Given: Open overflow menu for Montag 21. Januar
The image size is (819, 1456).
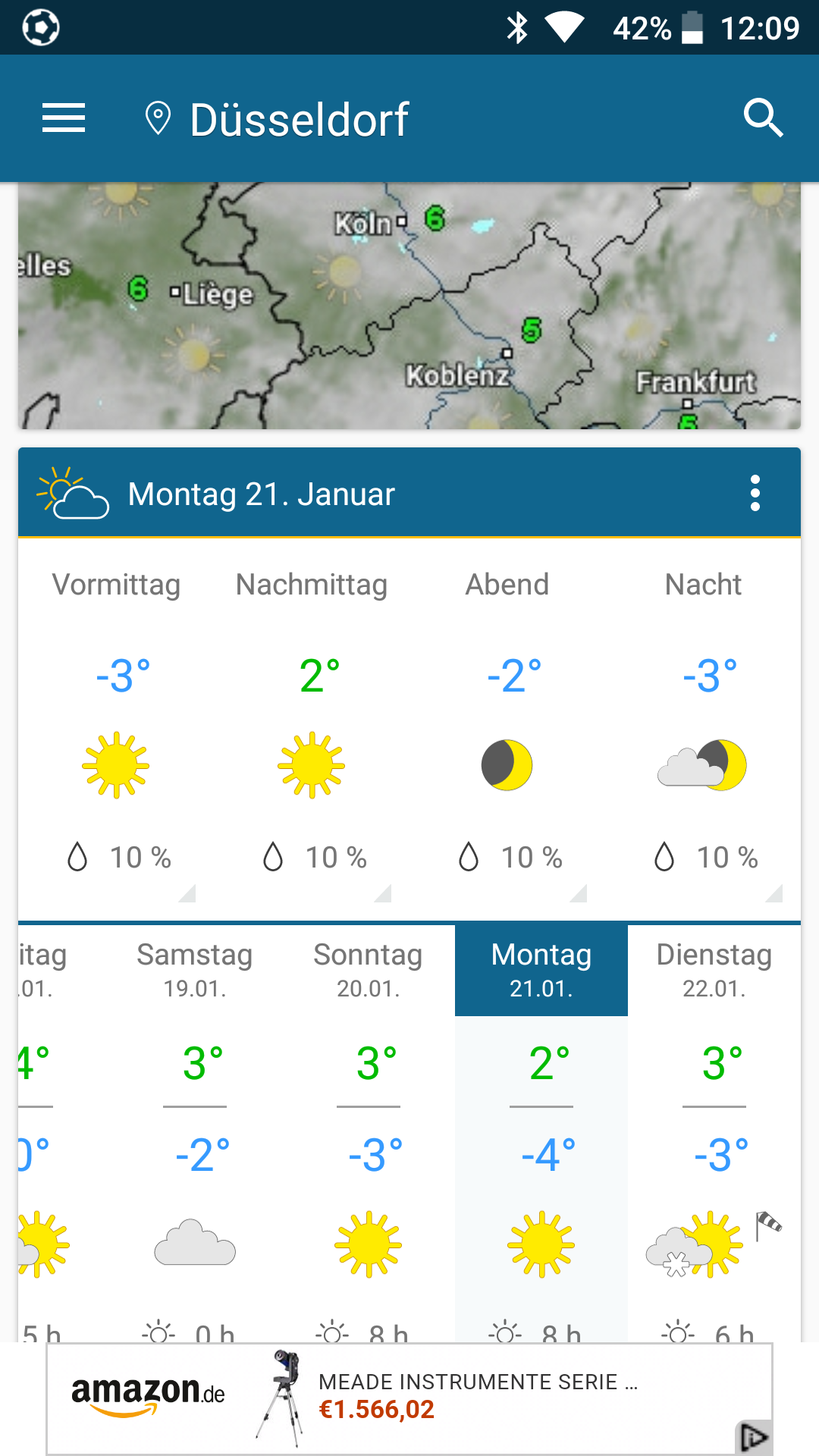Looking at the screenshot, I should coord(755,494).
